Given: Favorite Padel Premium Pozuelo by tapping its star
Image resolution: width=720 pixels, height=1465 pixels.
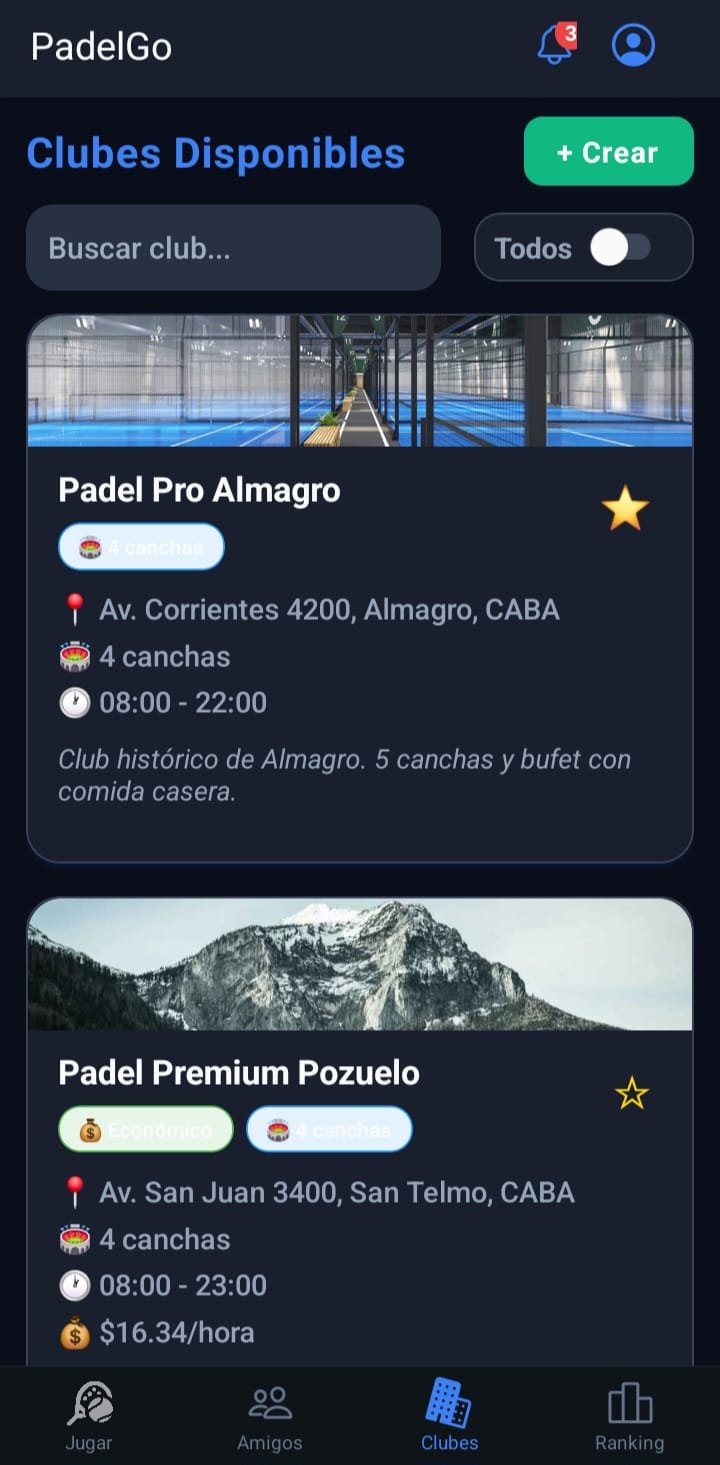Looking at the screenshot, I should tap(631, 1093).
